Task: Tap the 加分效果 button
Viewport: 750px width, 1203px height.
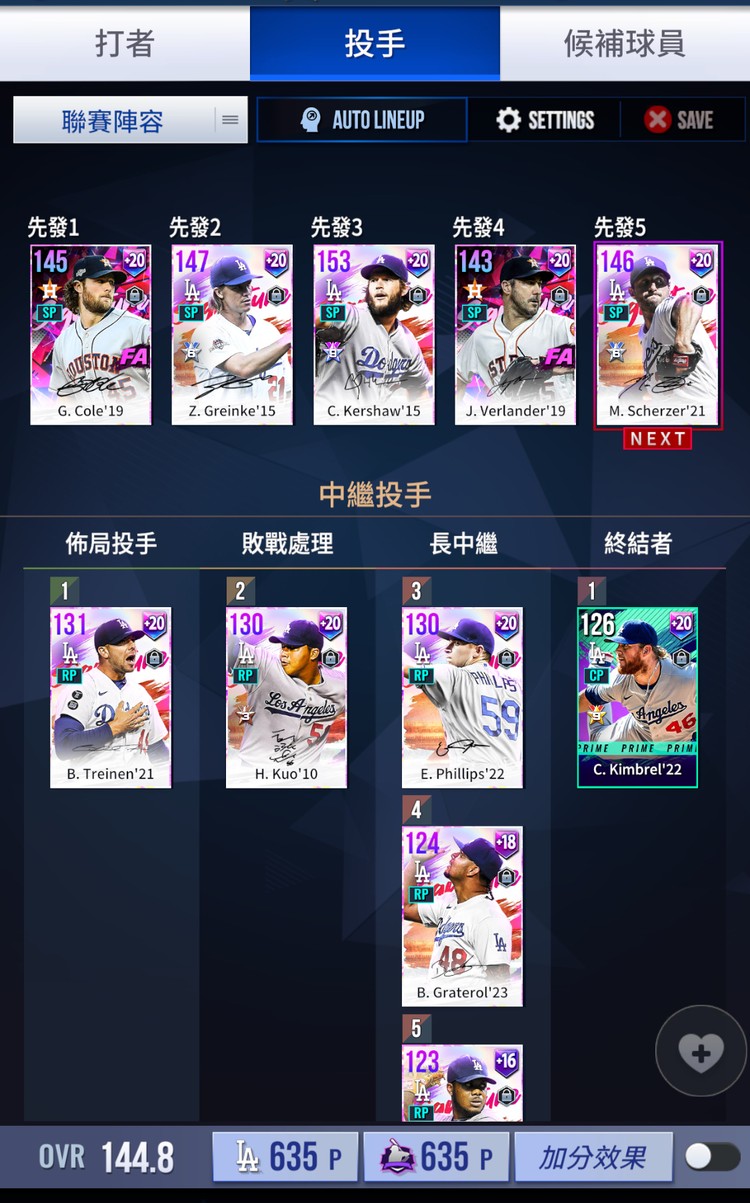Action: [593, 1158]
